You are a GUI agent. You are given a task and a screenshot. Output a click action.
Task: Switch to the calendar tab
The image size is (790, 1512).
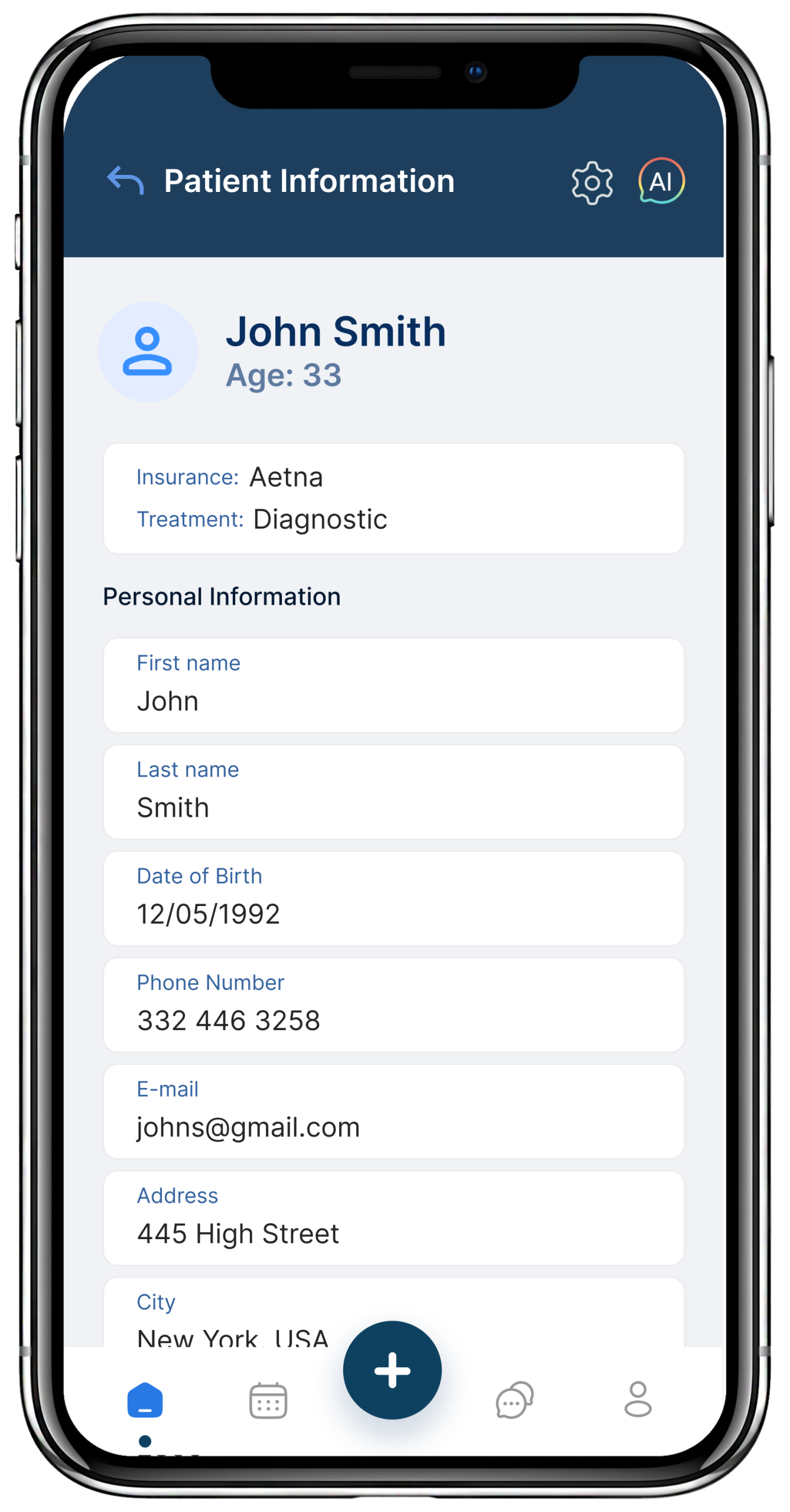pos(268,1400)
